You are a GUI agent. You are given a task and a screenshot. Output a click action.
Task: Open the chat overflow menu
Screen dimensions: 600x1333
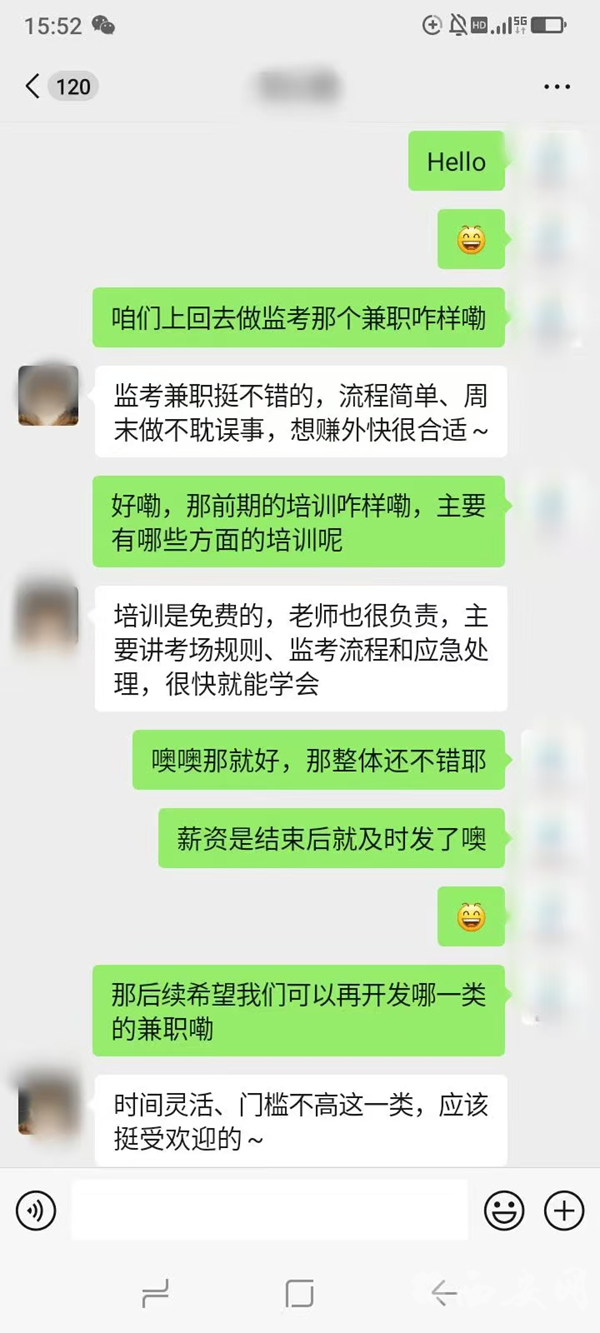point(557,87)
